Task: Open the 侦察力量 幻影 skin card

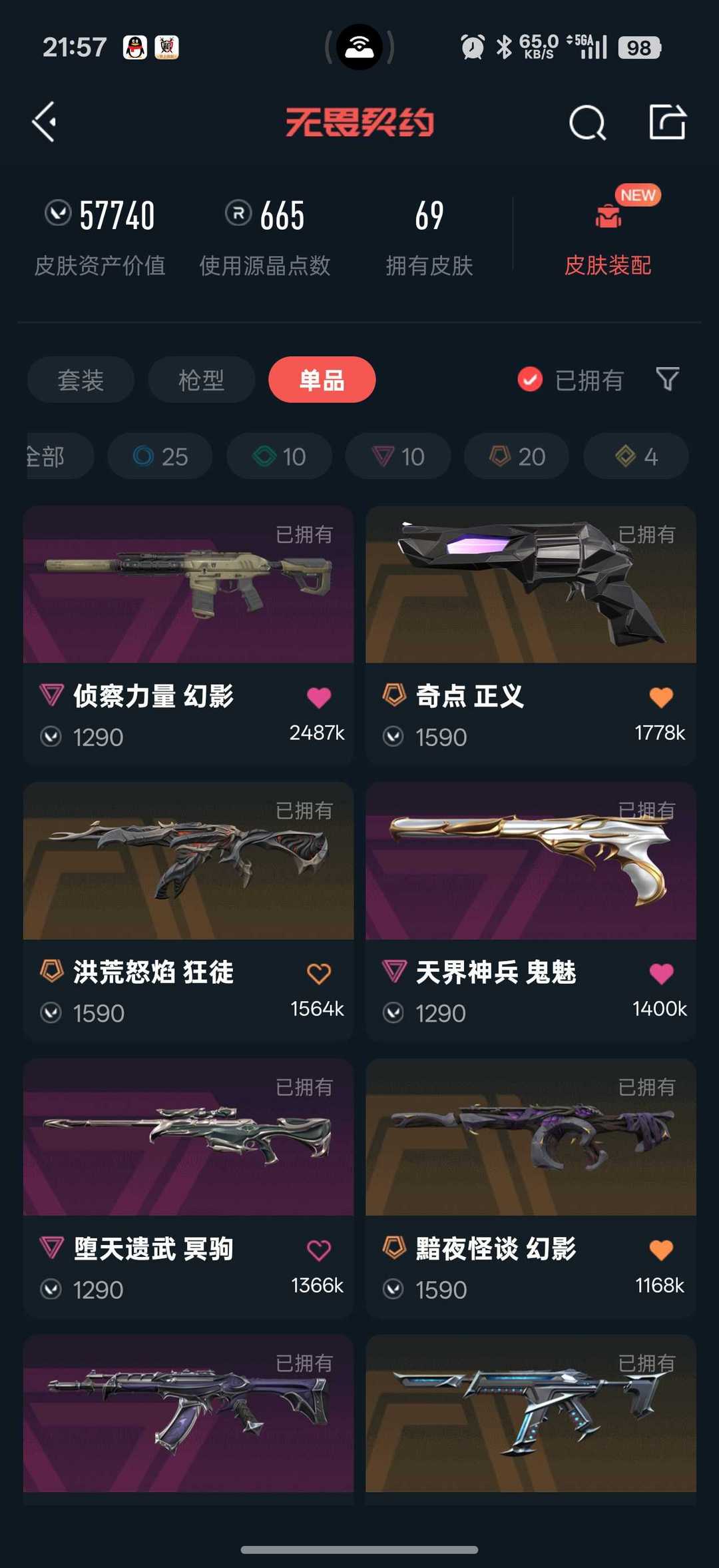Action: [x=188, y=586]
